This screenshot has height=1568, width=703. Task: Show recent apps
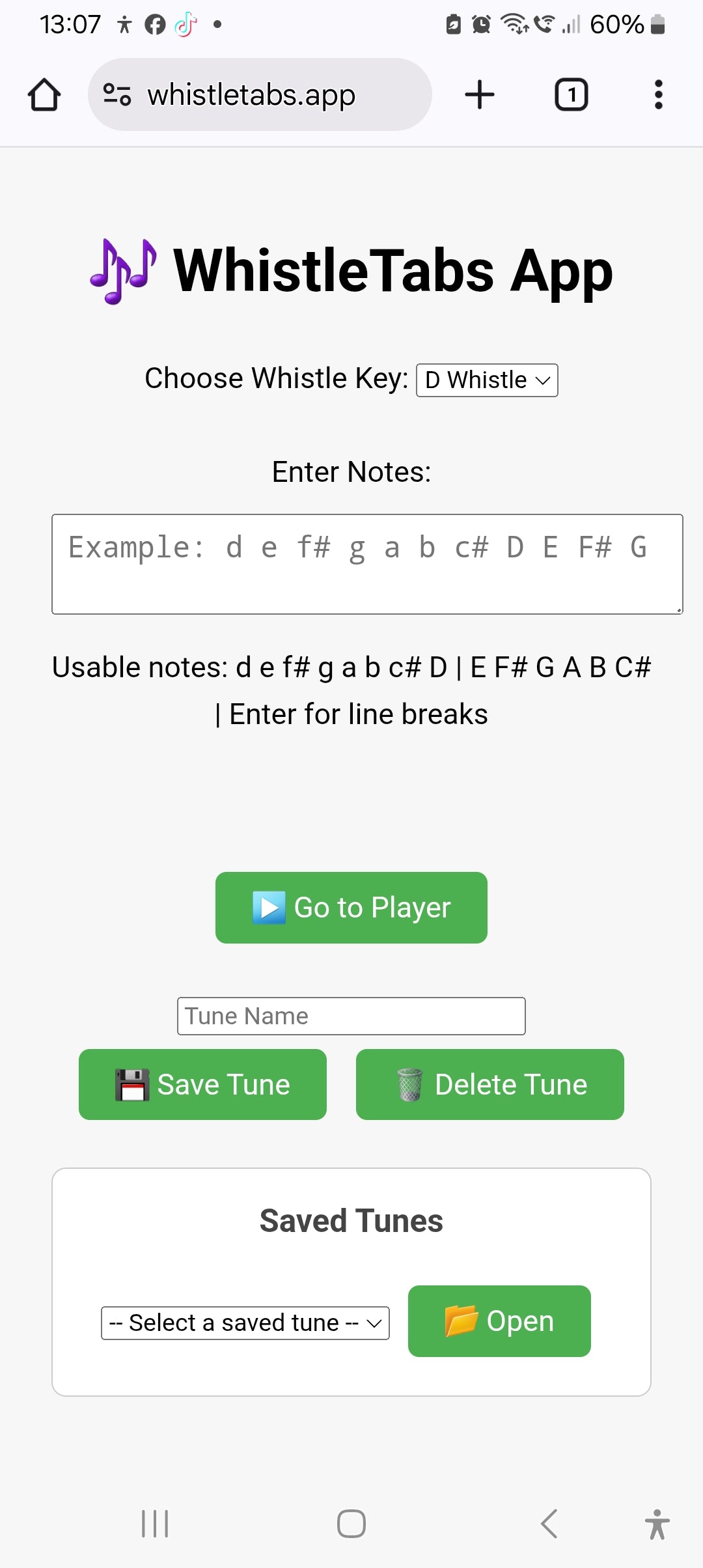click(155, 1524)
